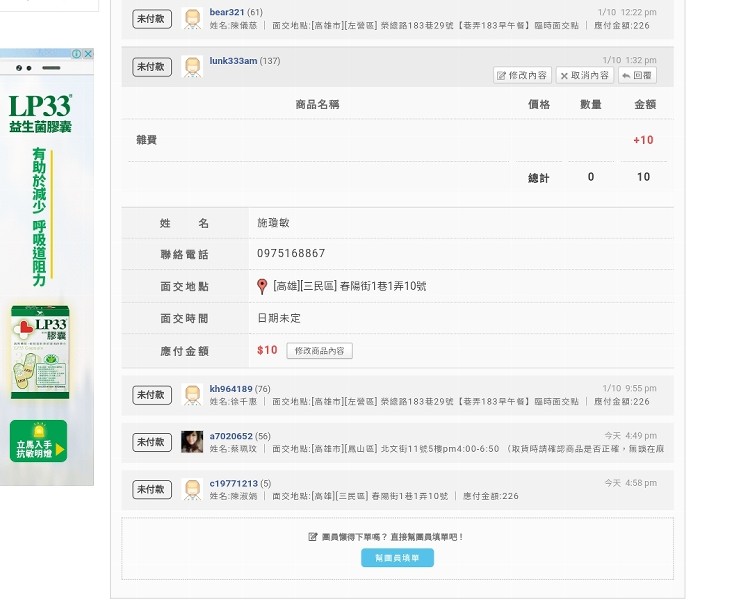Toggle 未付款 status for c19771213
This screenshot has width=750, height=601.
point(152,490)
